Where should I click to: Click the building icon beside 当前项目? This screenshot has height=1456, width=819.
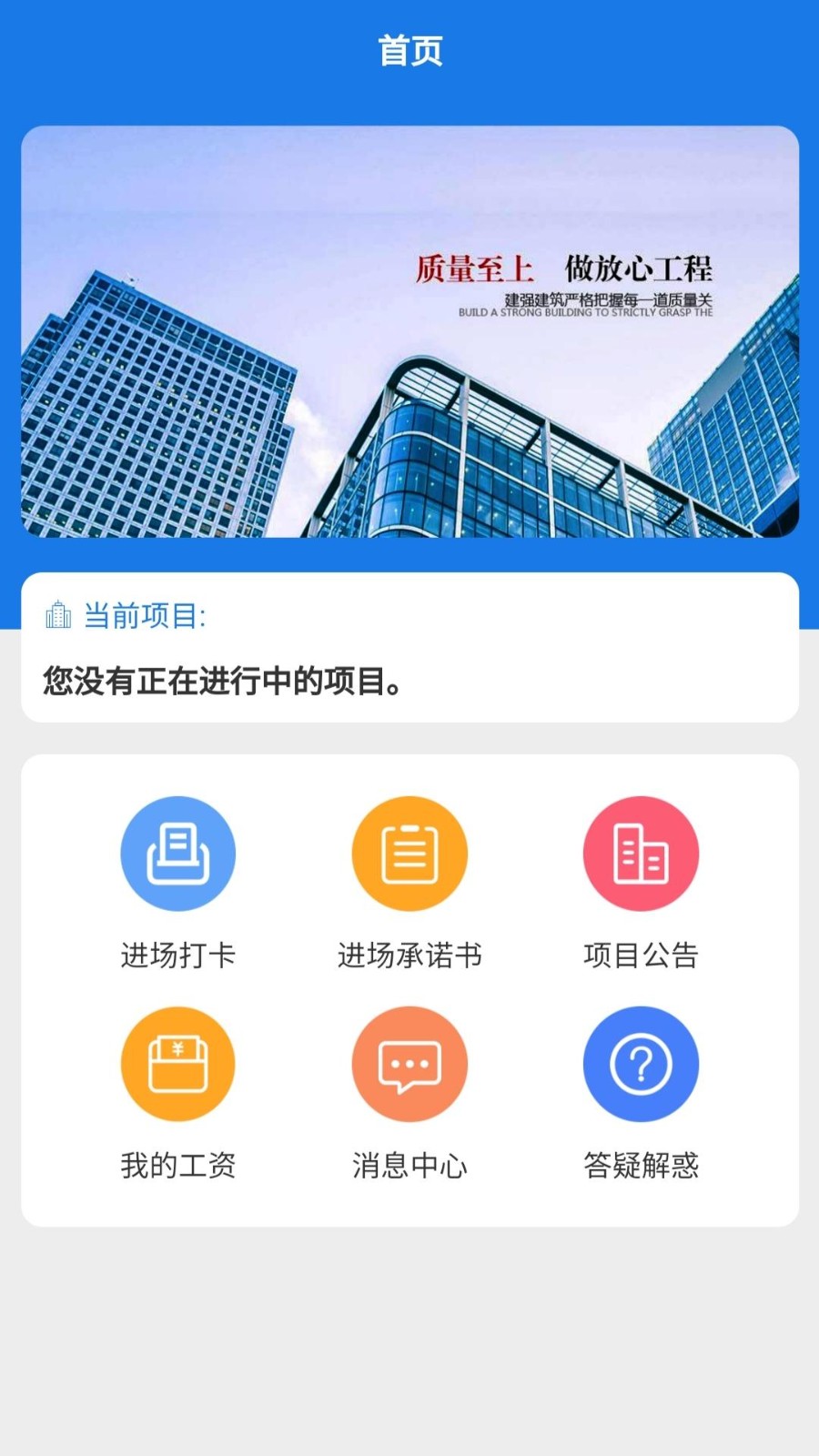[57, 615]
